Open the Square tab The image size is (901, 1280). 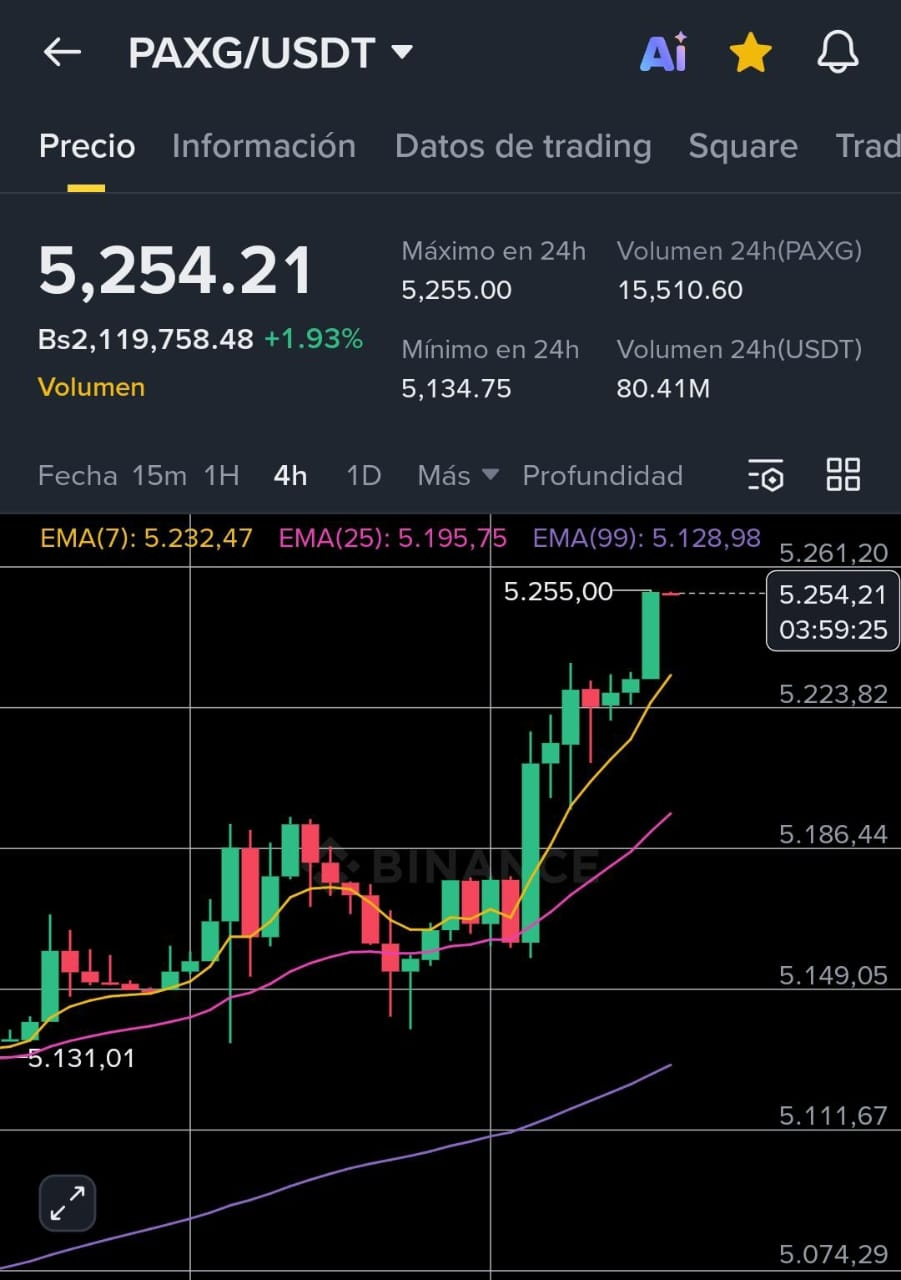[x=743, y=146]
